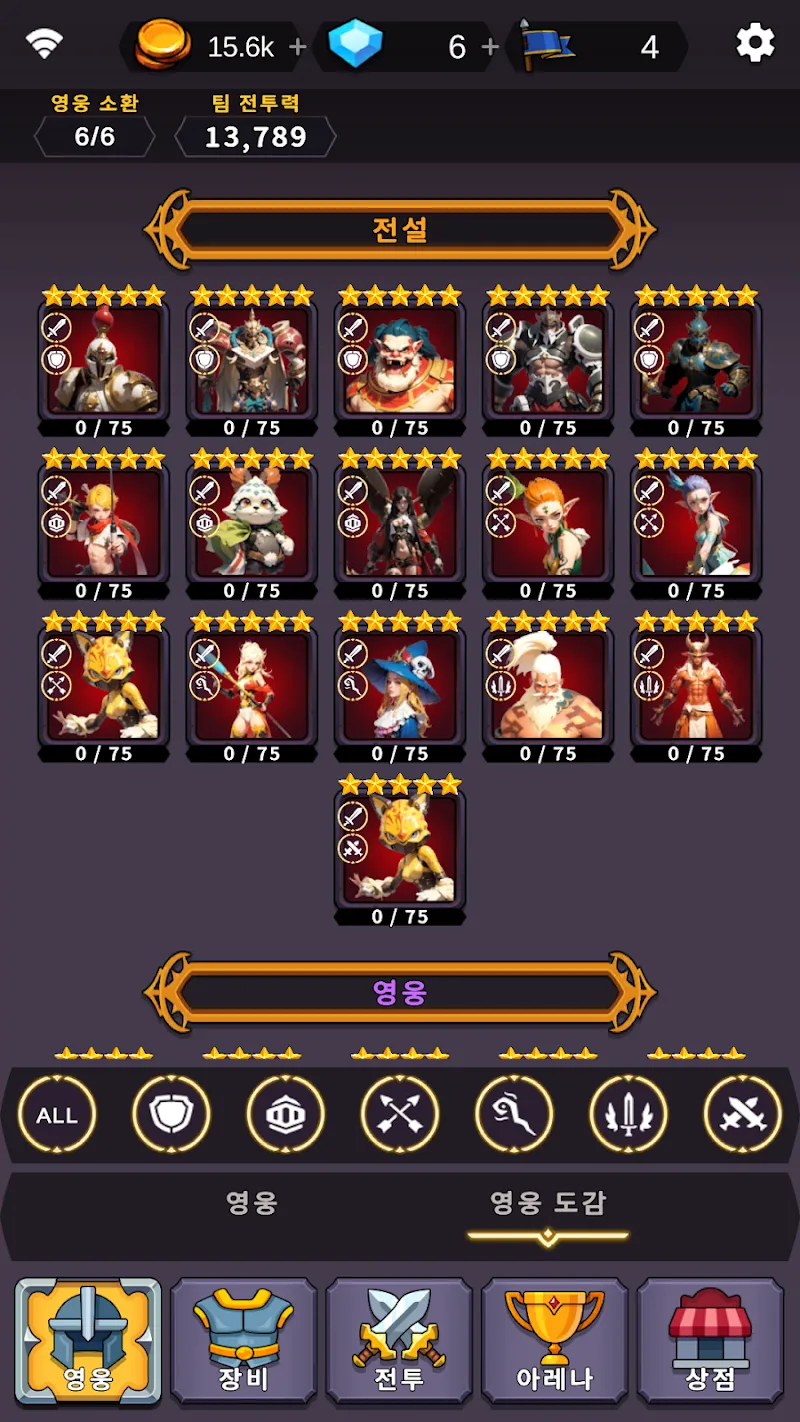The image size is (800, 1422).
Task: Open the 장비 equipment tab
Action: tap(244, 1341)
